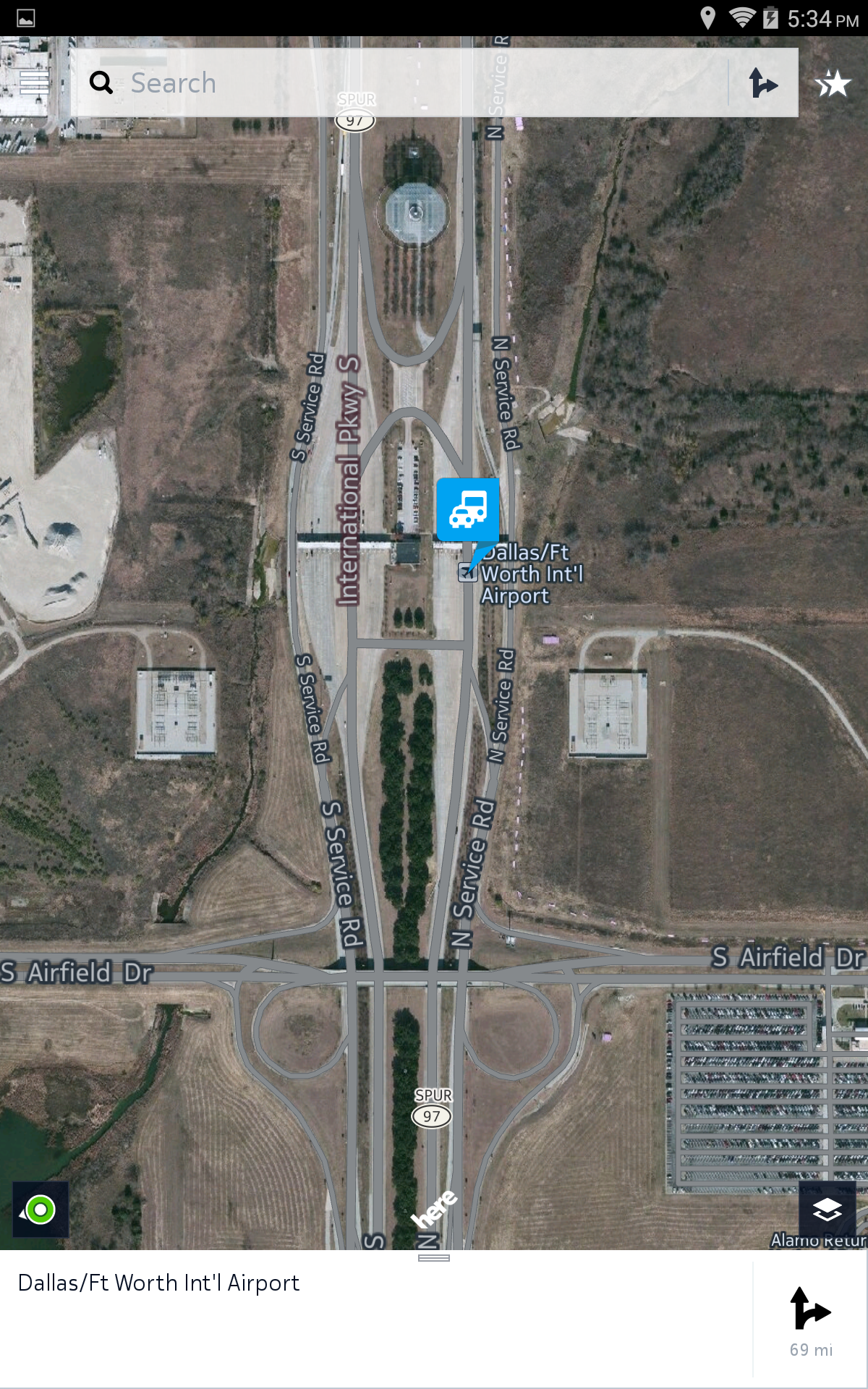Open the hamburger menu

[x=34, y=82]
